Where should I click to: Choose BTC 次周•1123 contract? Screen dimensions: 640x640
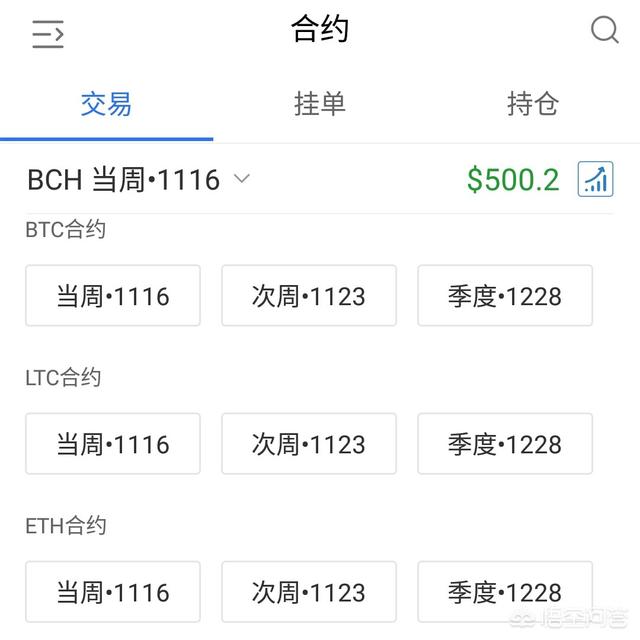tap(309, 296)
